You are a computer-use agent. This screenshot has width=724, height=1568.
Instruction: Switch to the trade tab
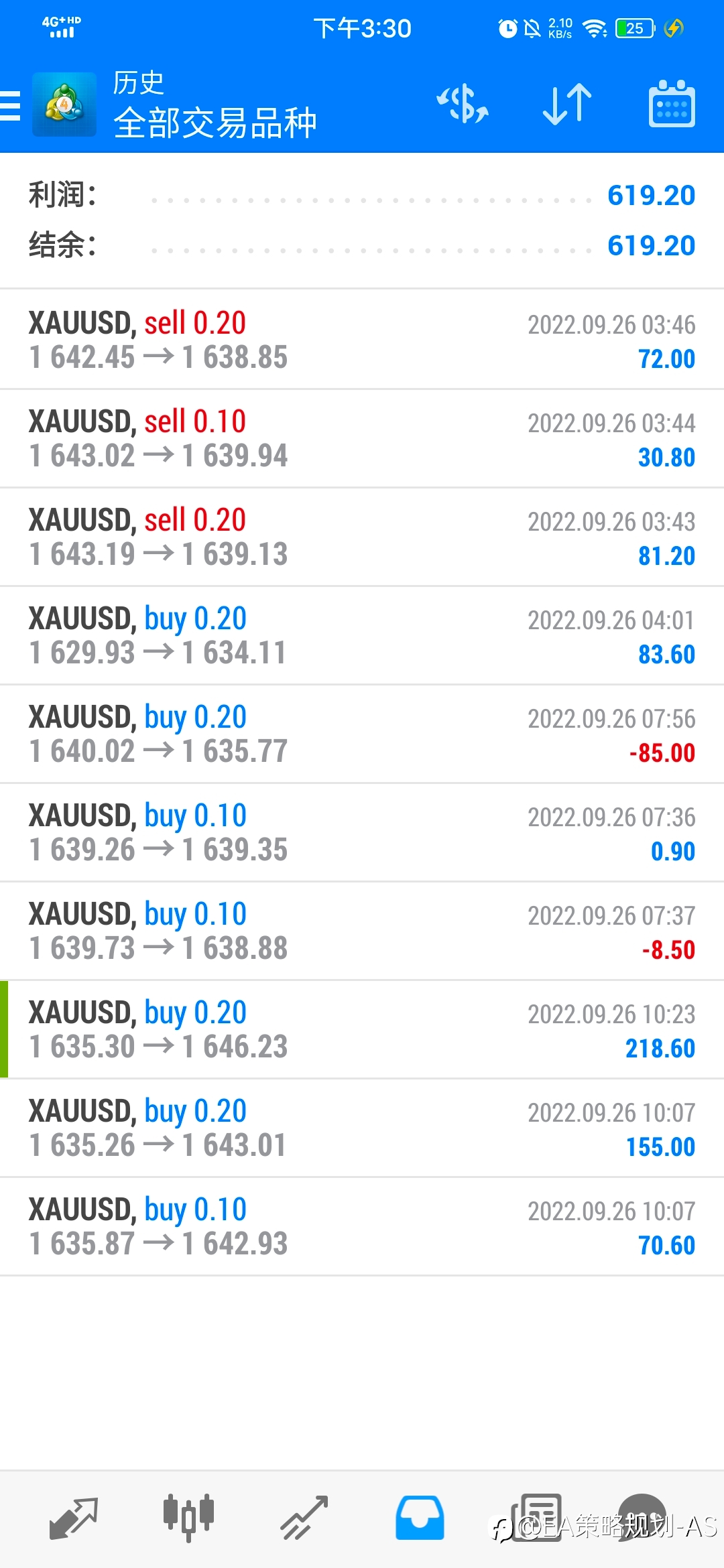coord(304,1518)
